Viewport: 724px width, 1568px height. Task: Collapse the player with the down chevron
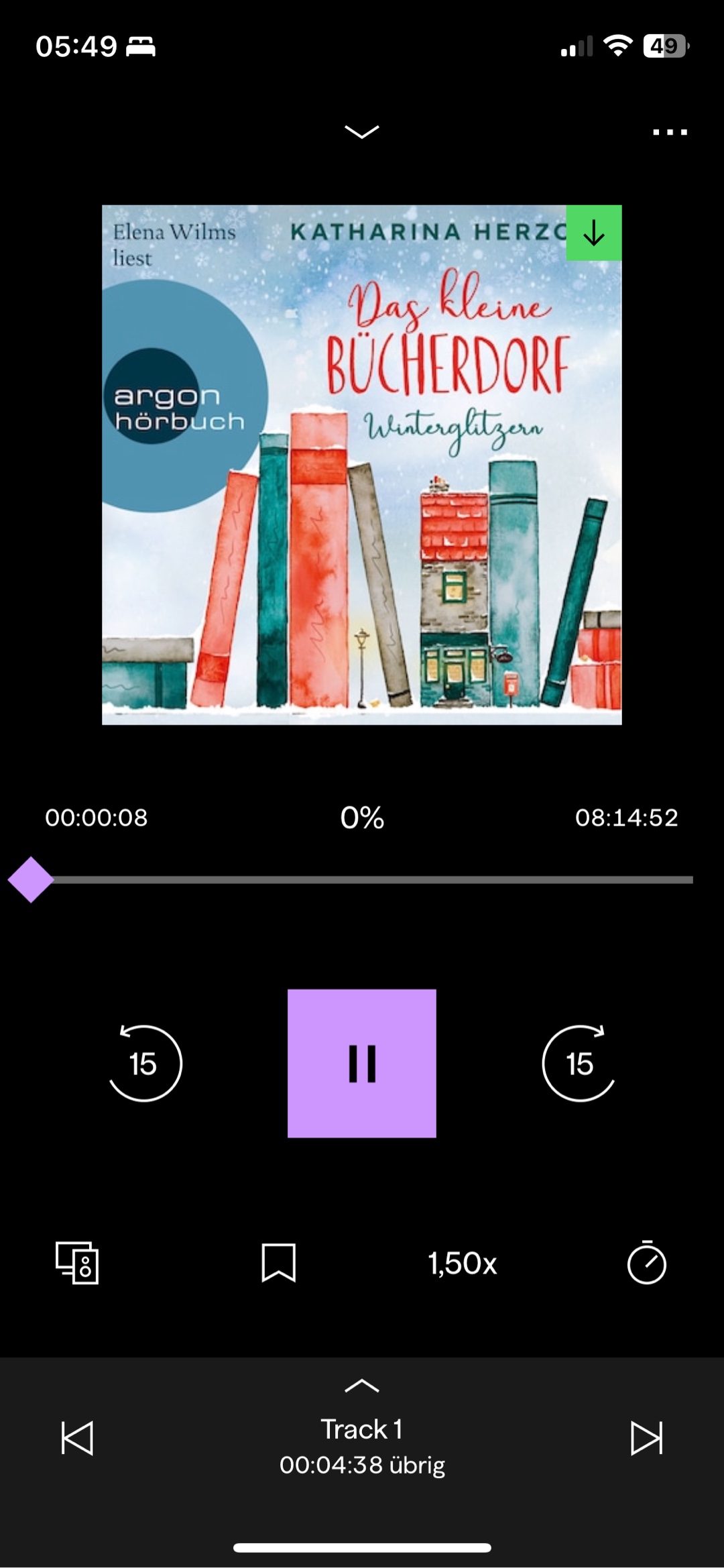pos(361,131)
